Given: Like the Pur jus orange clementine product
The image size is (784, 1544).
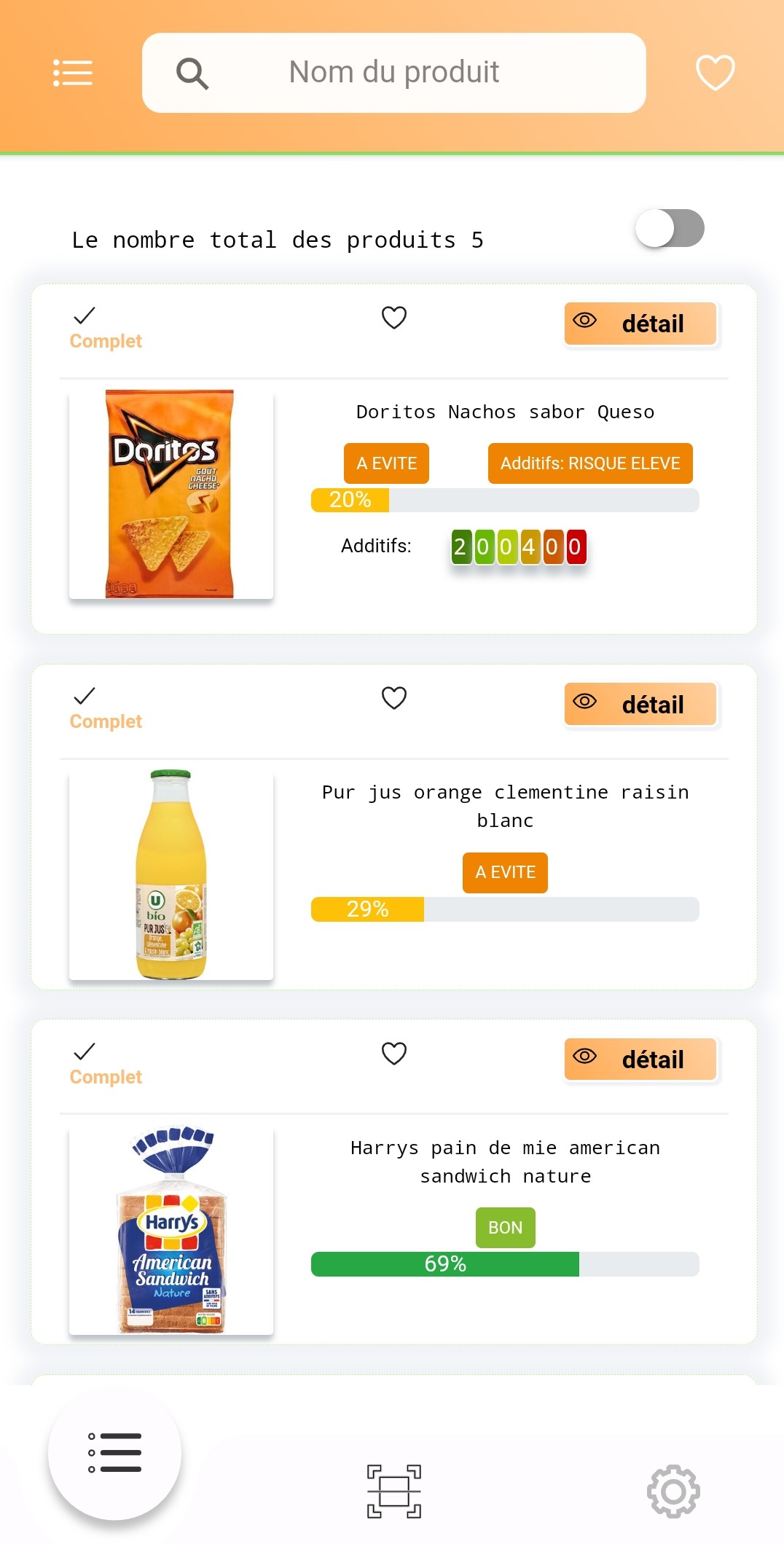Looking at the screenshot, I should coord(394,698).
